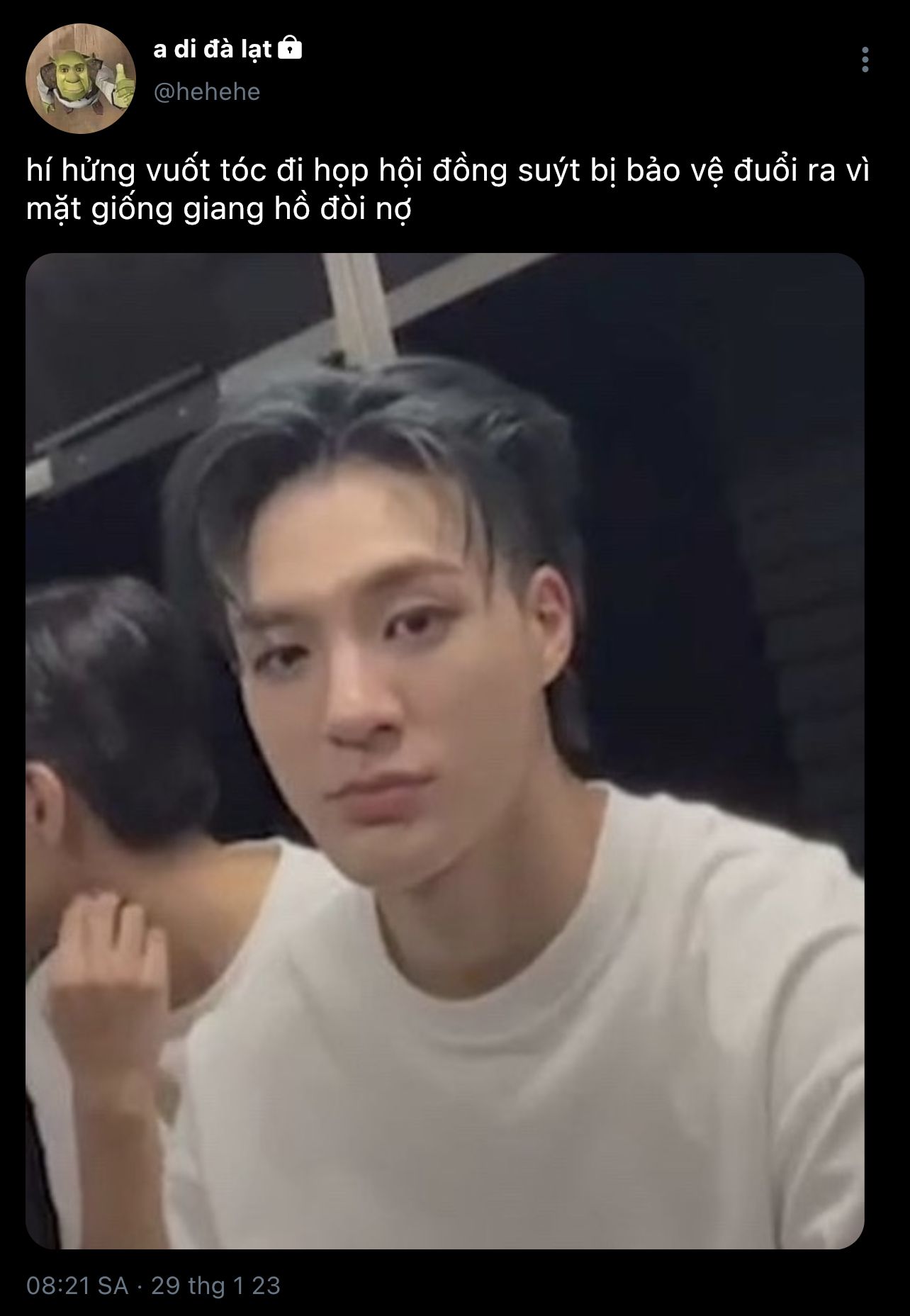The width and height of the screenshot is (910, 1316).
Task: Open the tweet's three-dot overflow menu
Action: [865, 61]
